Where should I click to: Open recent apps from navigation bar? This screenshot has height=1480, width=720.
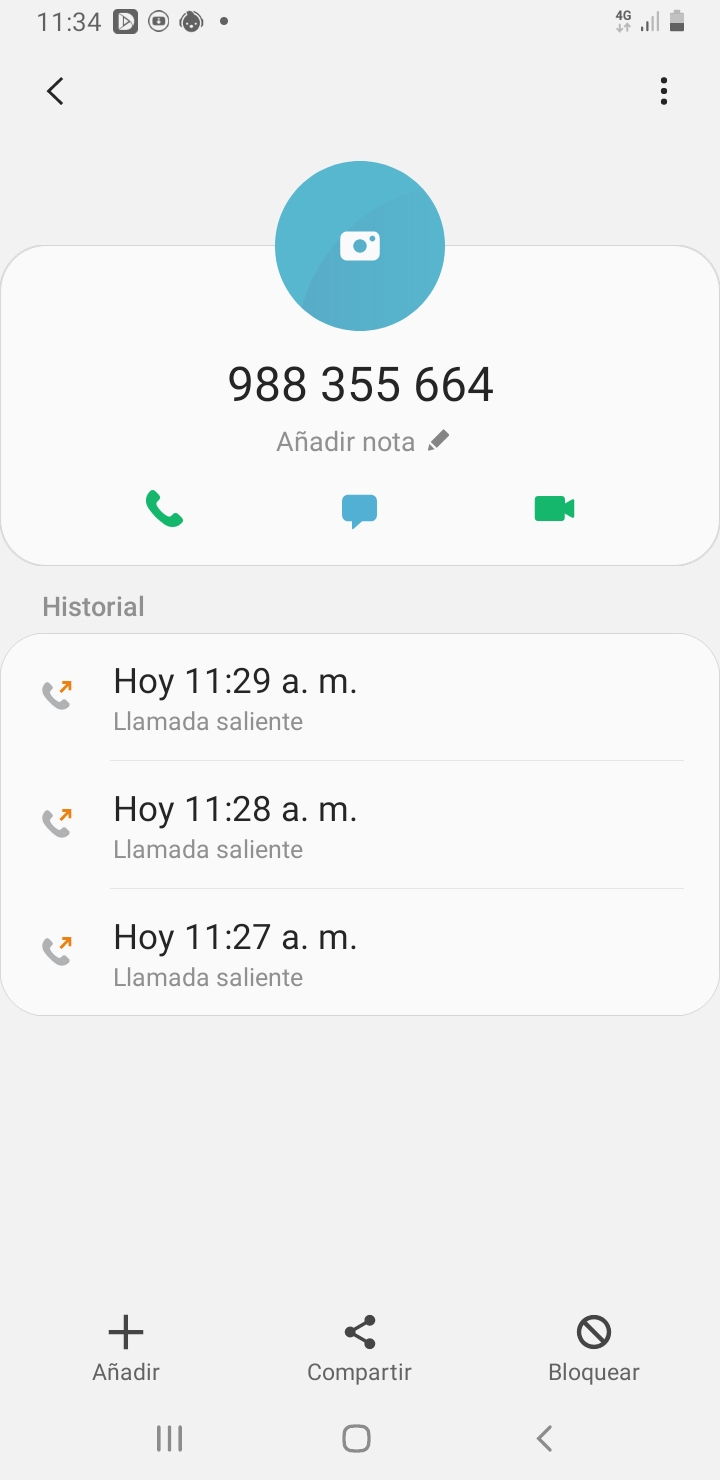pyautogui.click(x=170, y=1439)
